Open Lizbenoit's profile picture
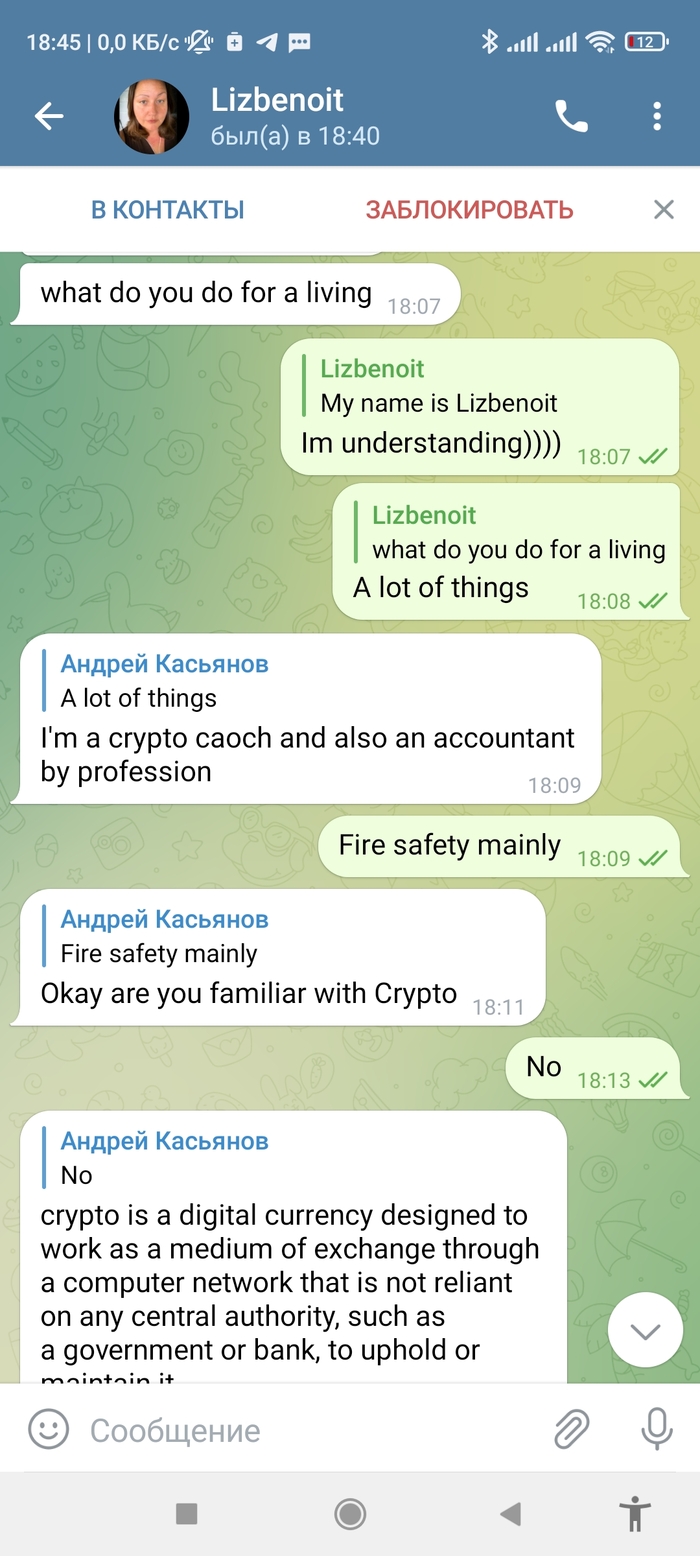 tap(151, 117)
